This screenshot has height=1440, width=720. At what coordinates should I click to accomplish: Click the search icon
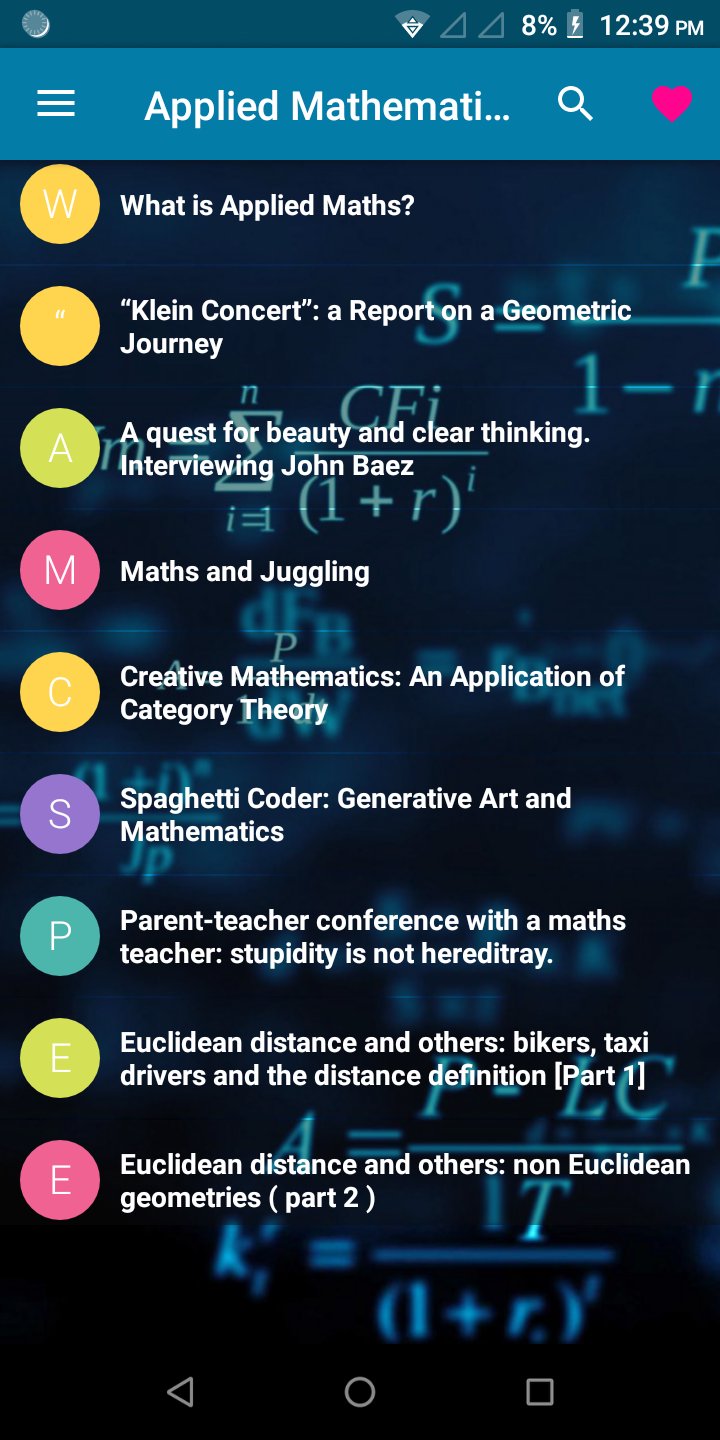tap(576, 103)
